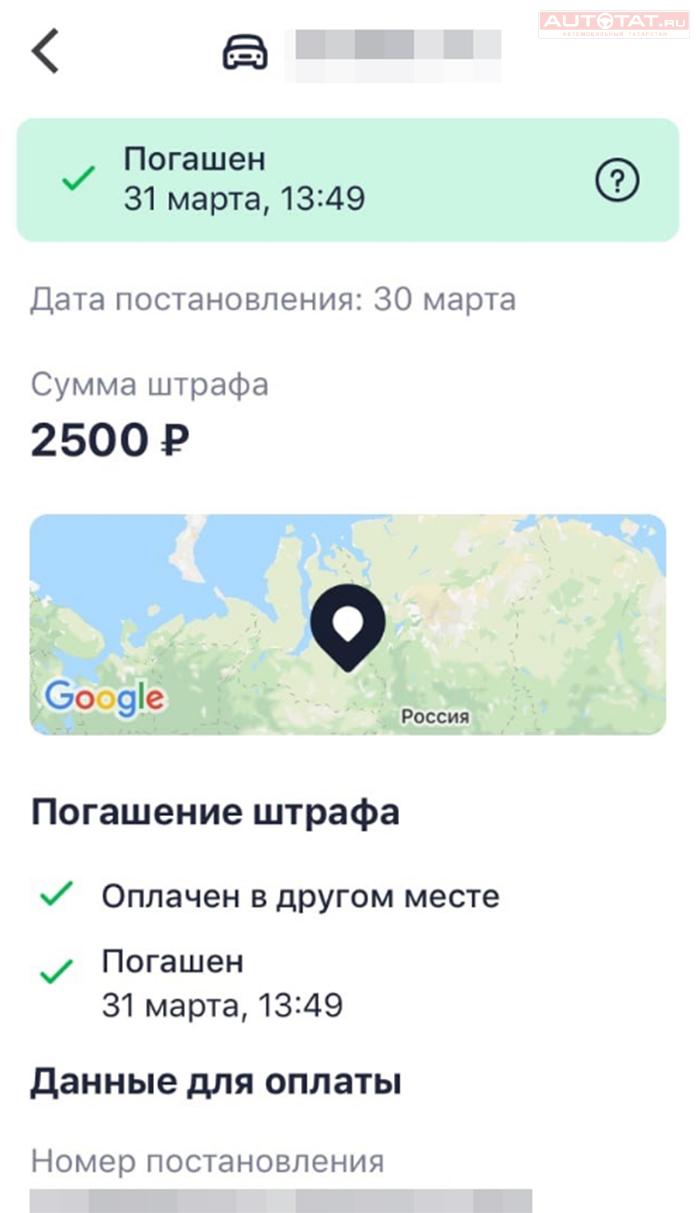
Task: Open the help question mark icon
Action: (616, 181)
